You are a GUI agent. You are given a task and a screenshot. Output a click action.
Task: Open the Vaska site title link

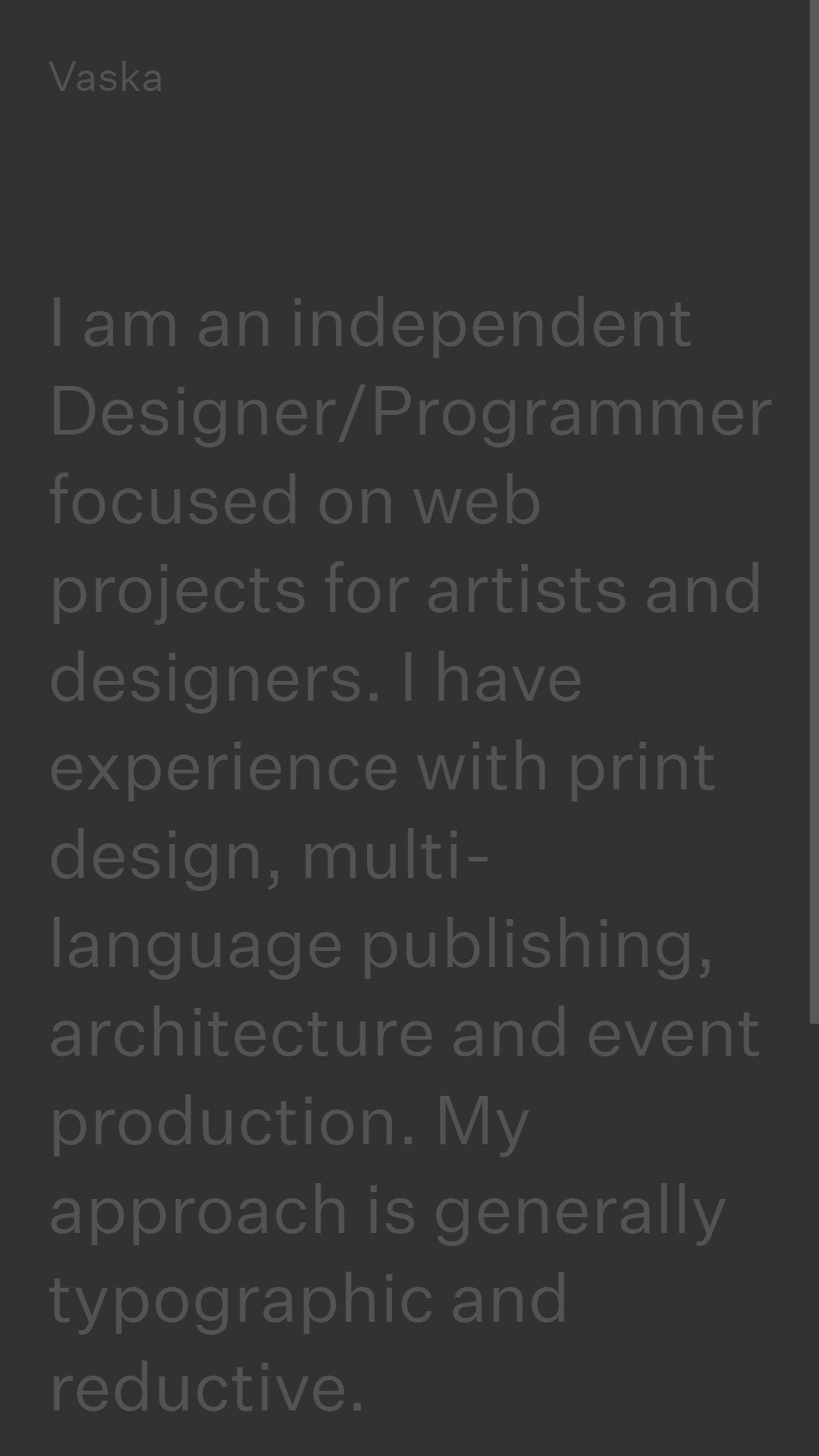106,78
